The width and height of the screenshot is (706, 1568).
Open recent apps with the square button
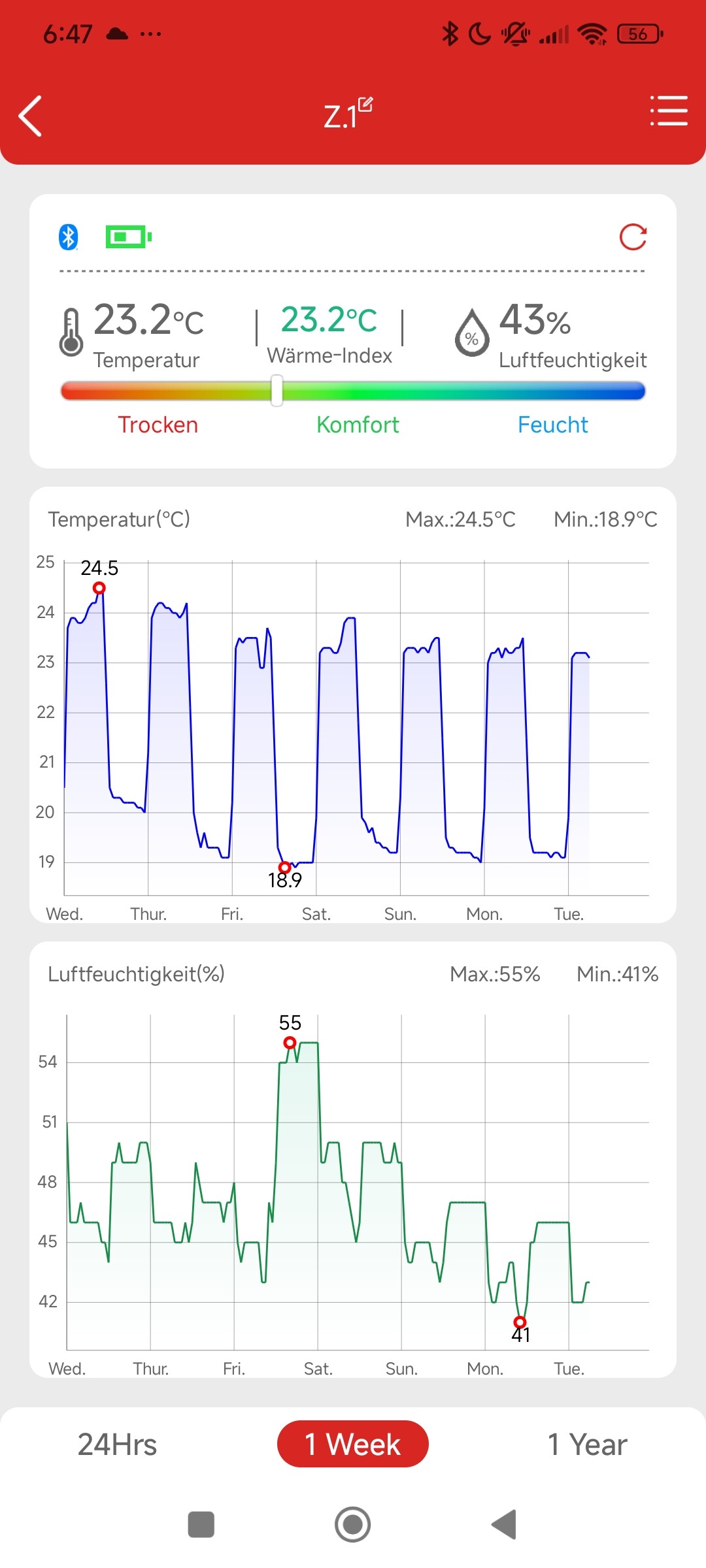[x=201, y=1525]
